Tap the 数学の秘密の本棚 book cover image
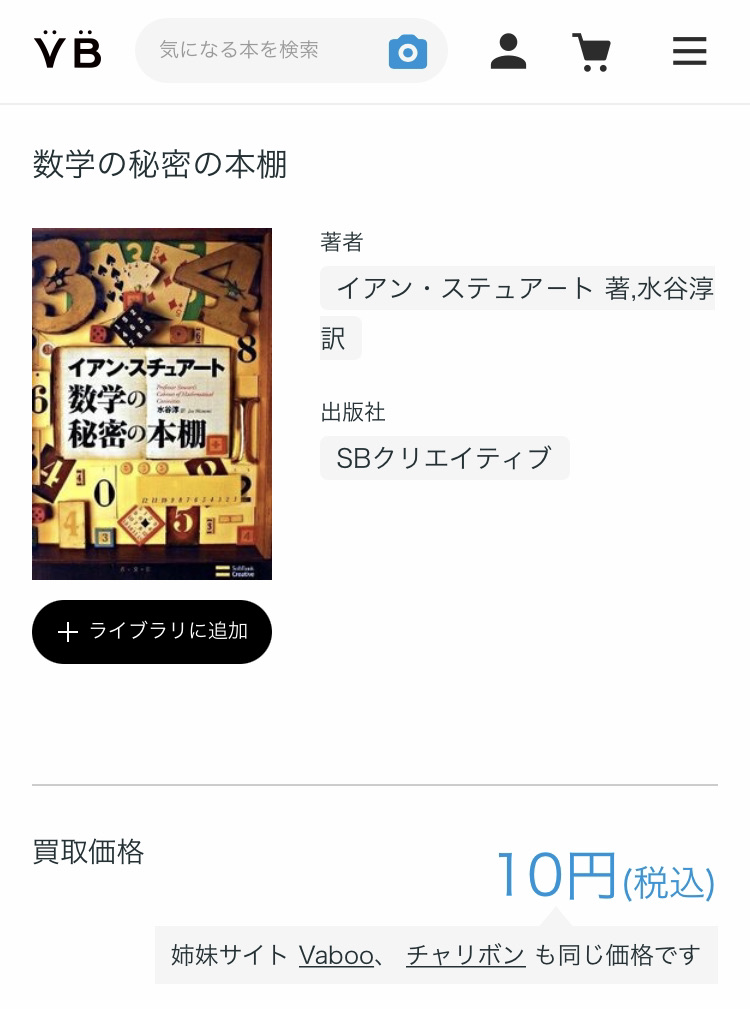750x1009 pixels. point(152,404)
